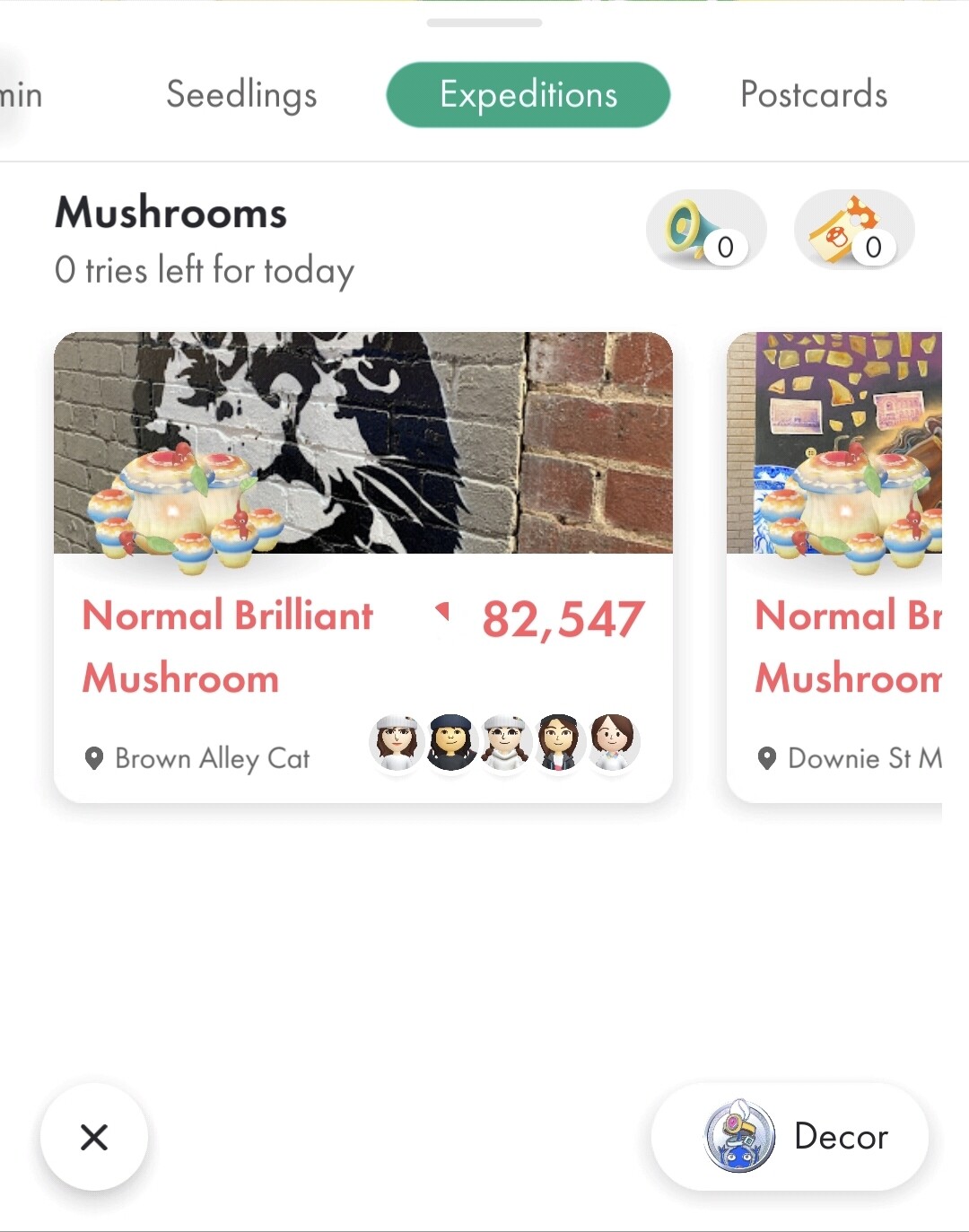Screen dimensions: 969x1232
Task: Tap the megaphone item counter
Action: click(705, 232)
